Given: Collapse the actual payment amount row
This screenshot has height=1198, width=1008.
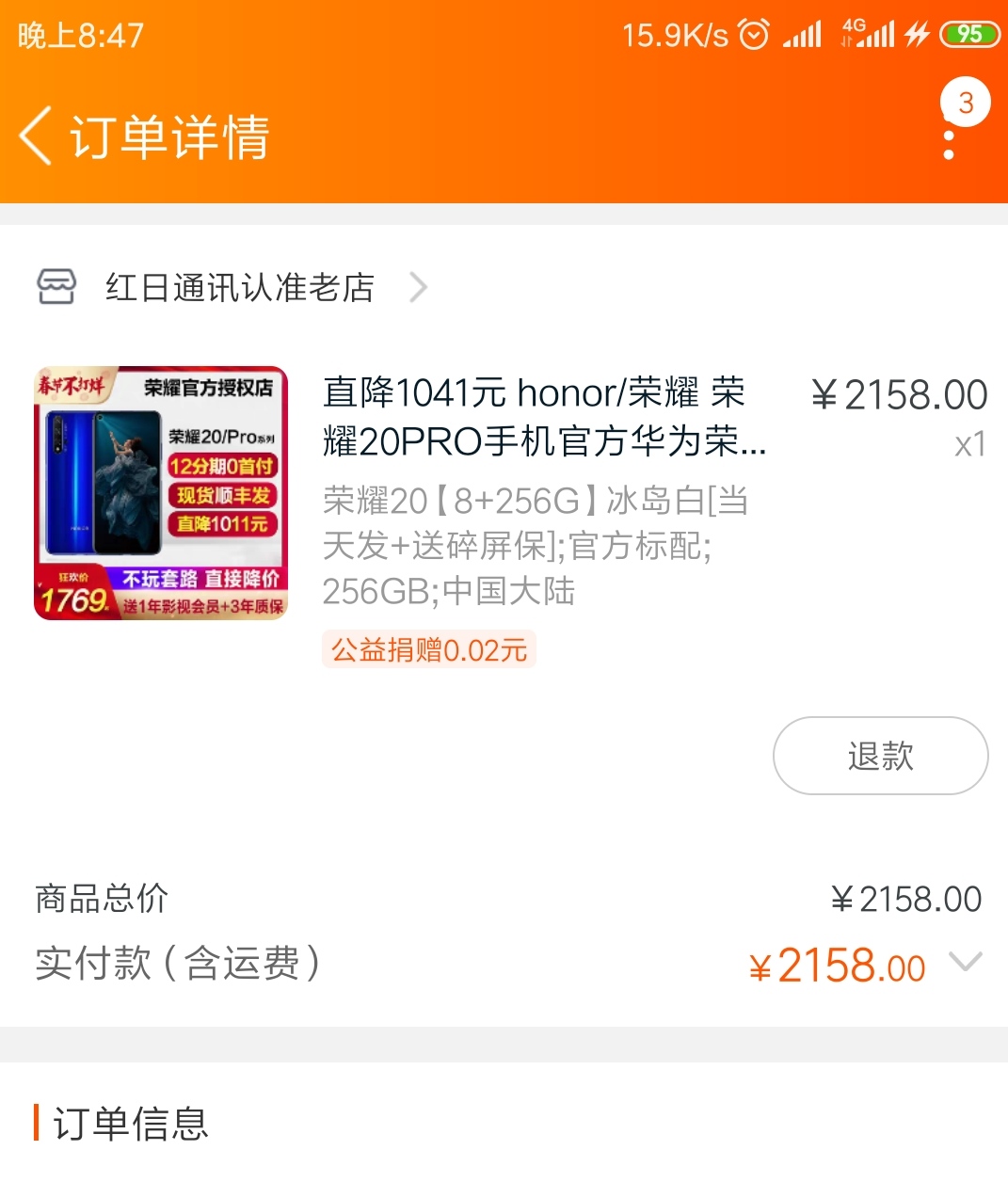Looking at the screenshot, I should coord(966,962).
